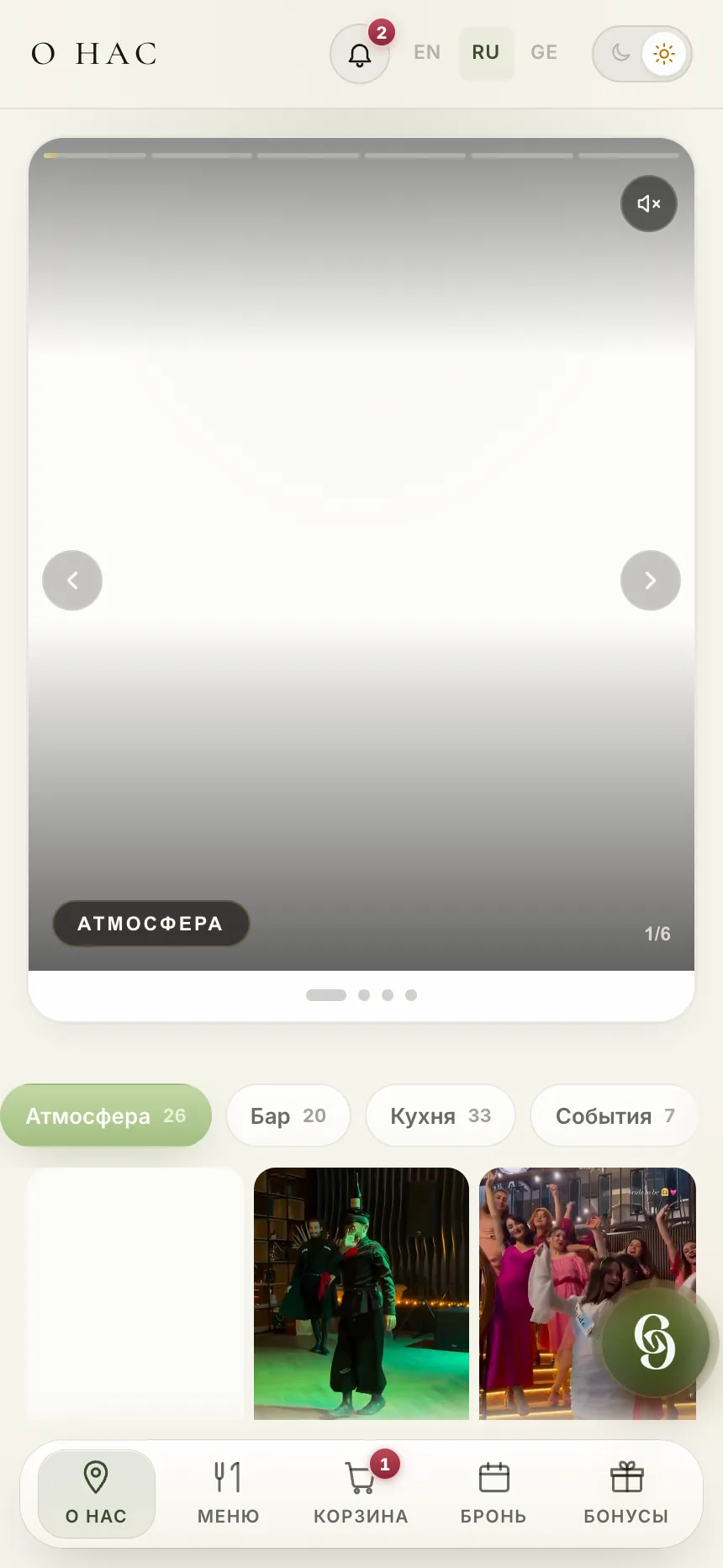Open the Бонусы tab
723x1568 pixels.
pos(626,1494)
